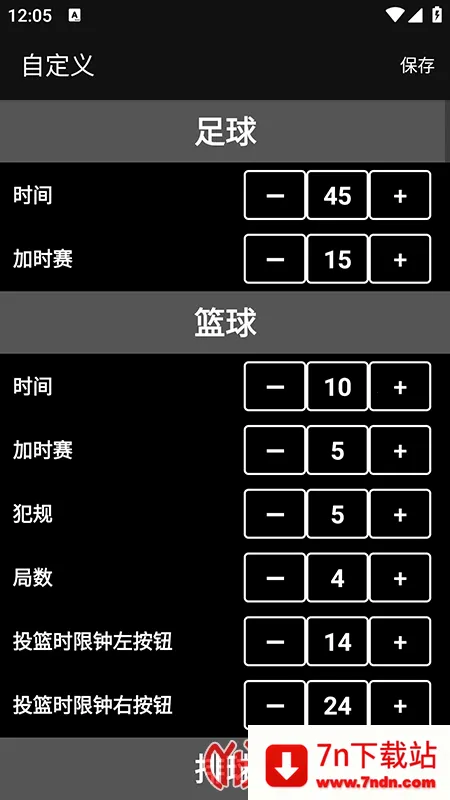Decrease the 篮球 加时赛 value
Viewport: 450px width, 800px height.
coord(274,450)
